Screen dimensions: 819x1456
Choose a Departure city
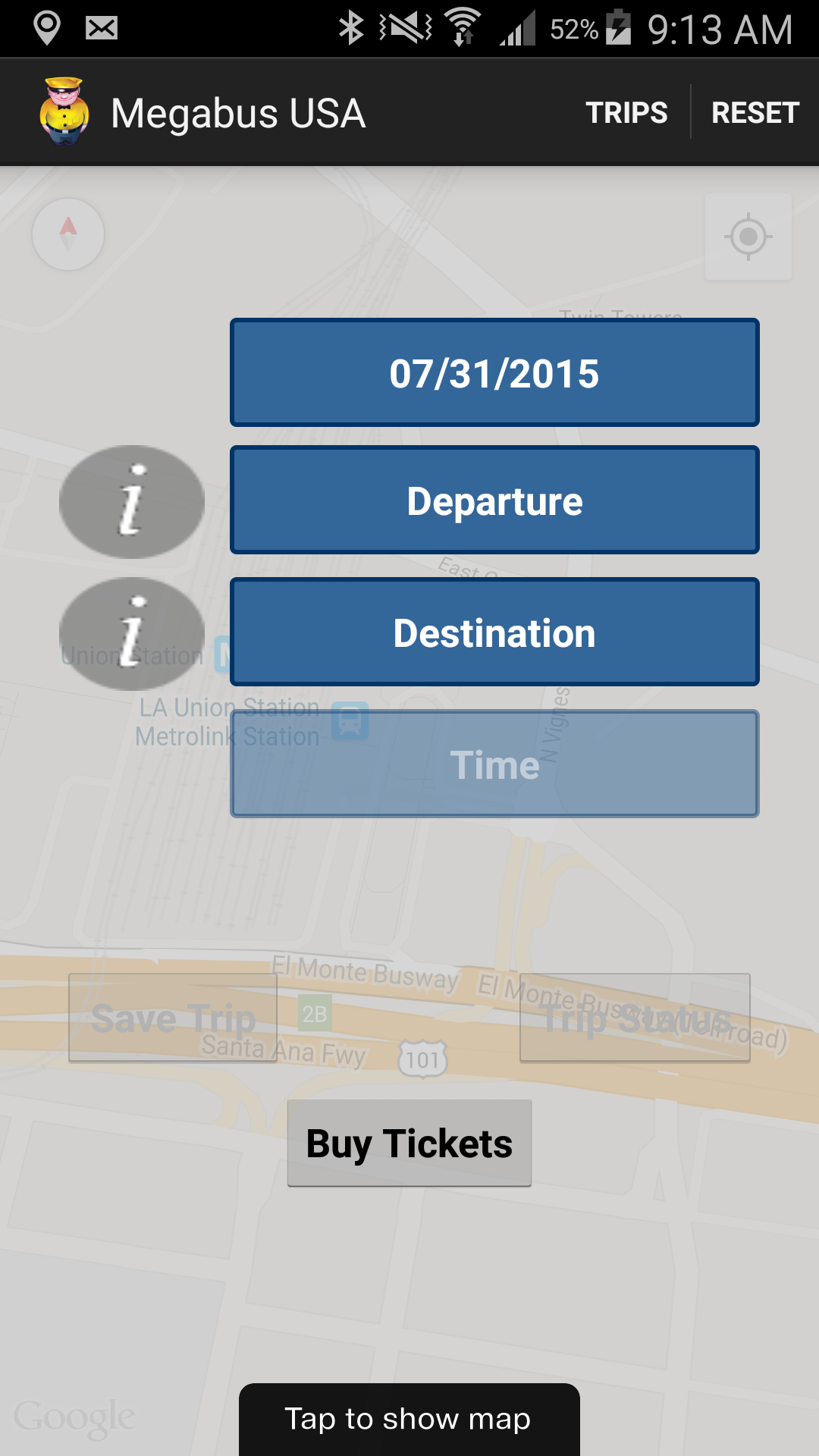(494, 500)
